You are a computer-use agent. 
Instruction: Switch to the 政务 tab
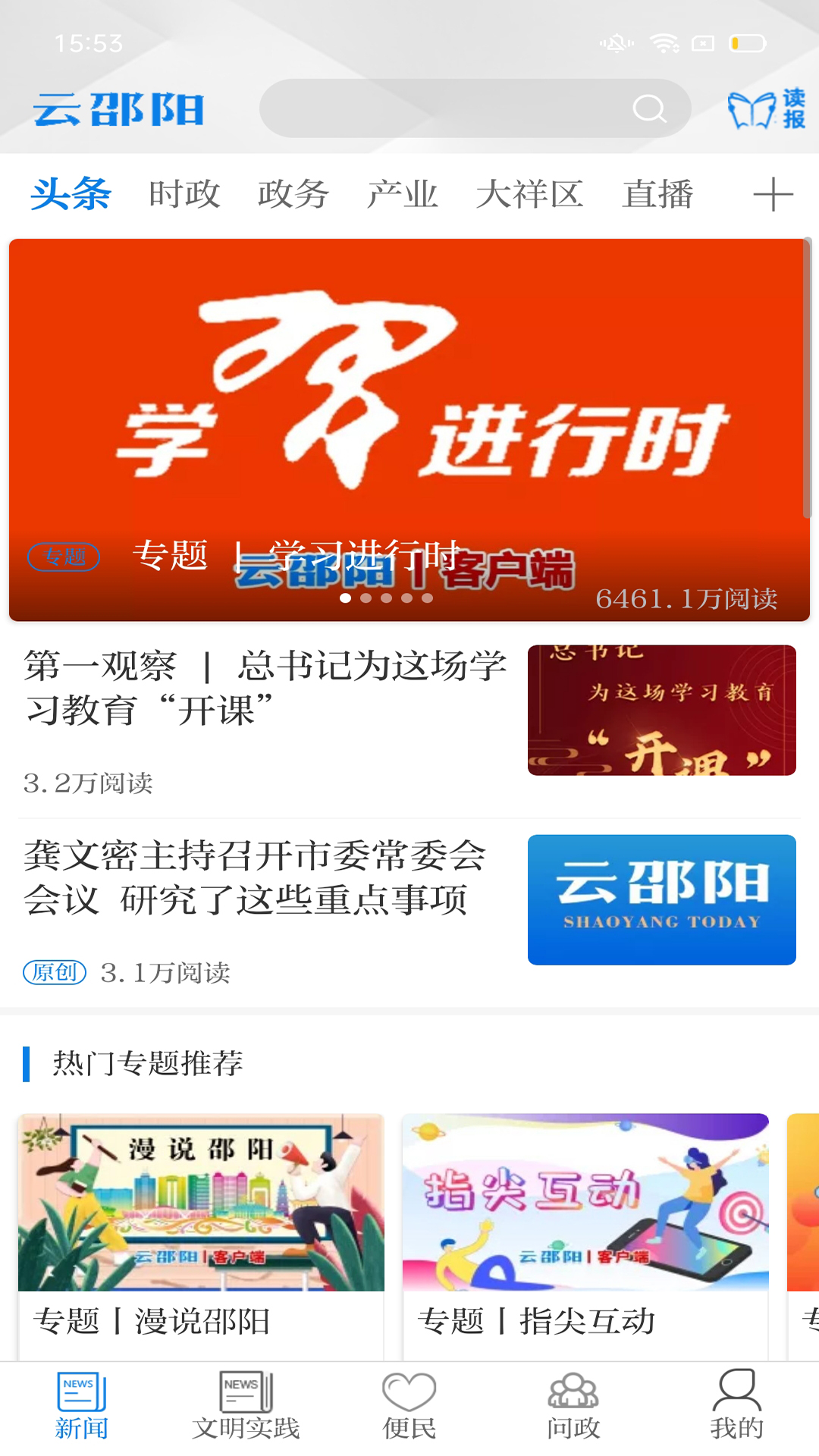[x=293, y=194]
